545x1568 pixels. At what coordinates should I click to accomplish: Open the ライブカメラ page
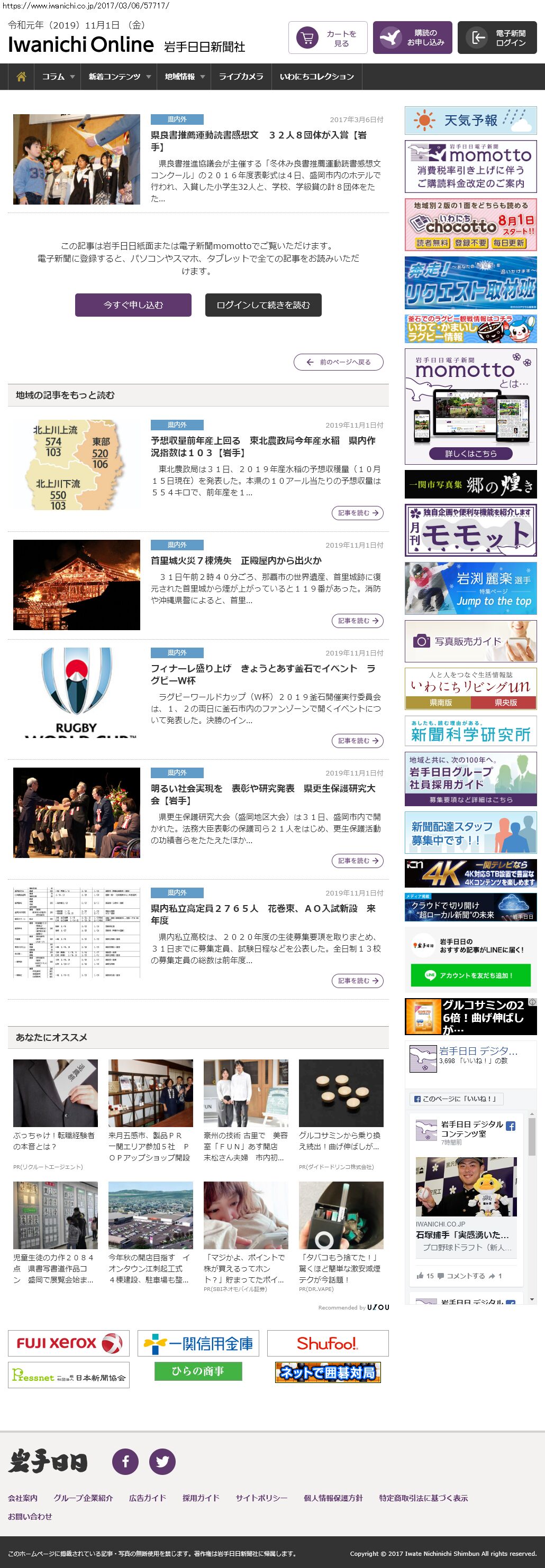[241, 77]
